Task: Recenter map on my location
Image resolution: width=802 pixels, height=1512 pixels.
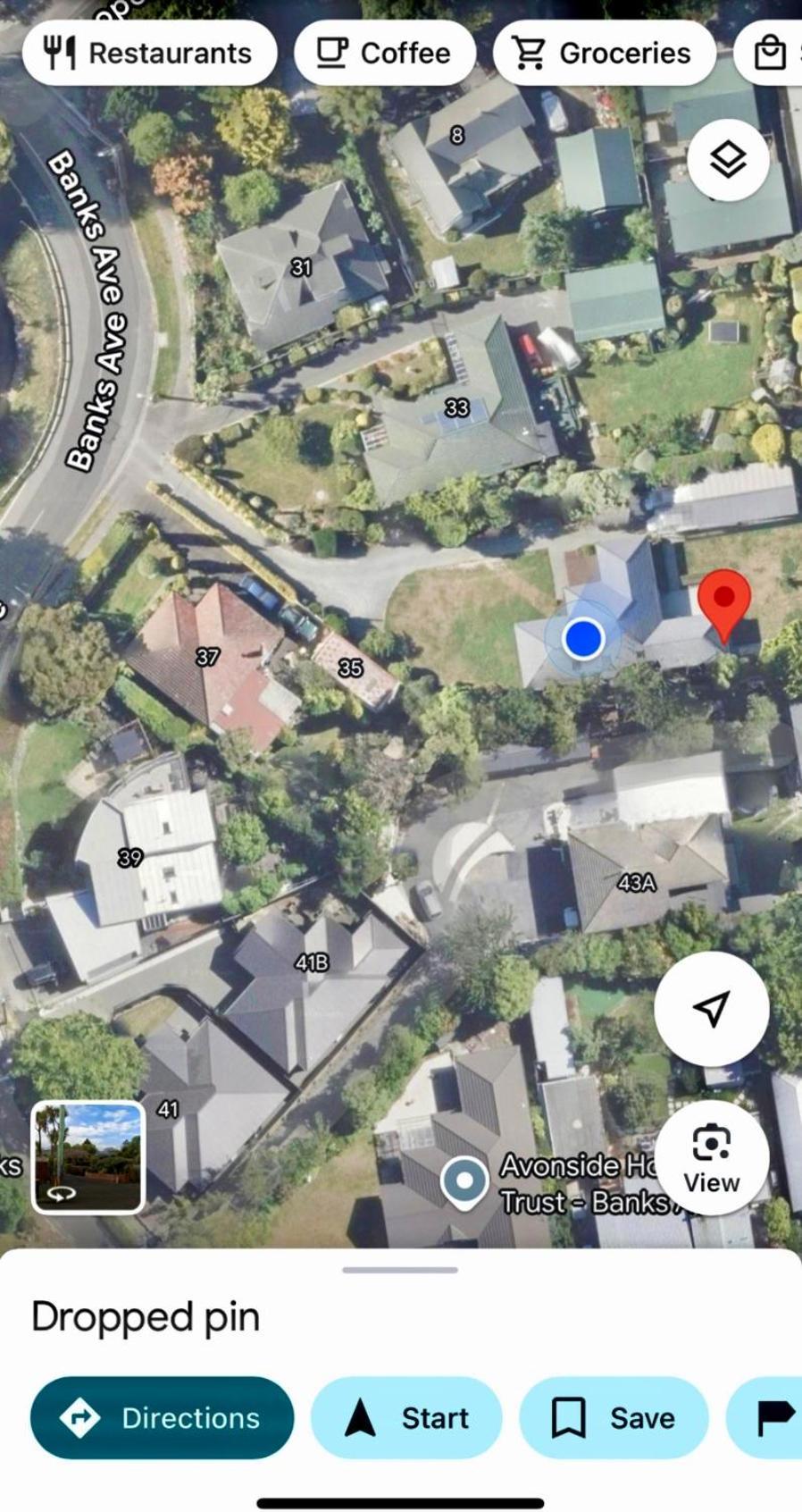Action: 711,1009
